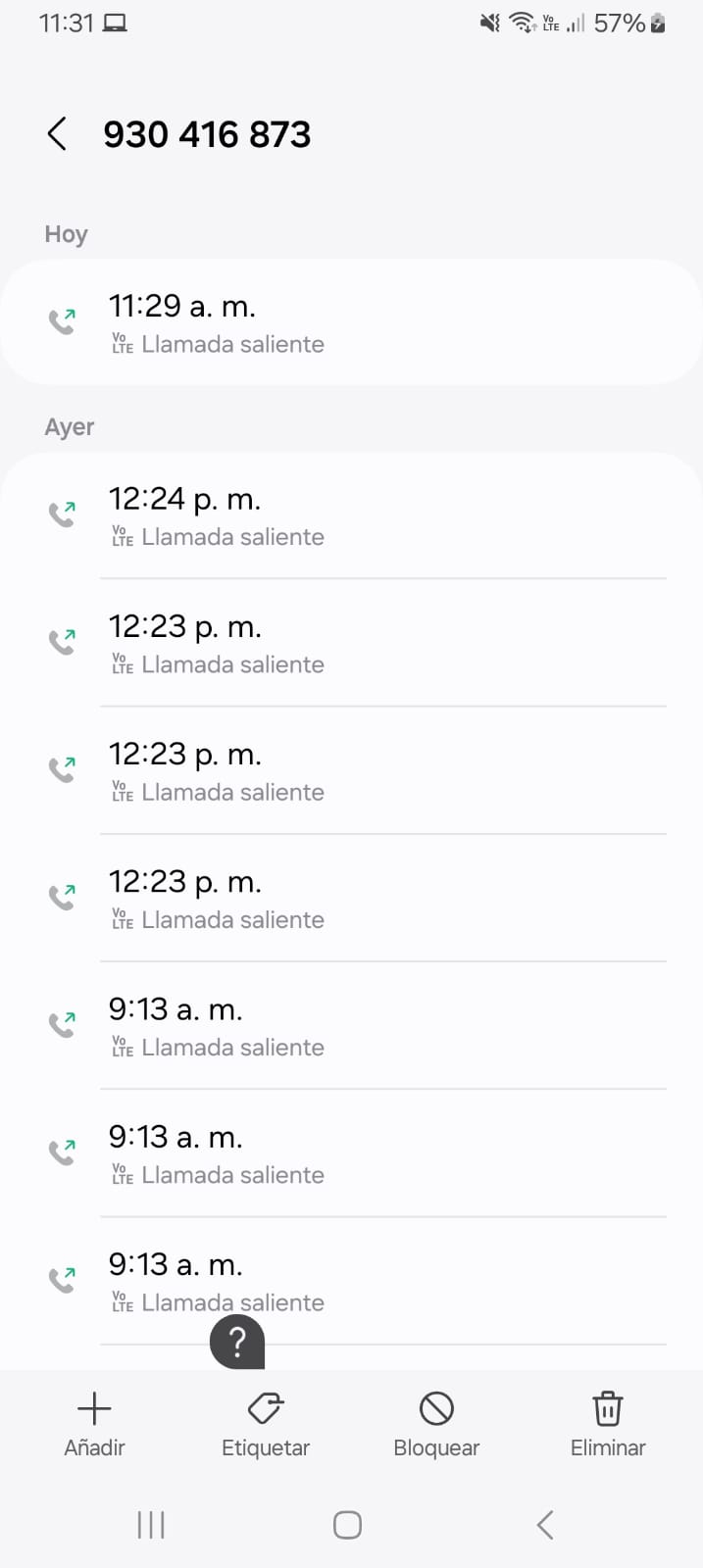
Task: Tag the number using Etiquetar
Action: (266, 1424)
